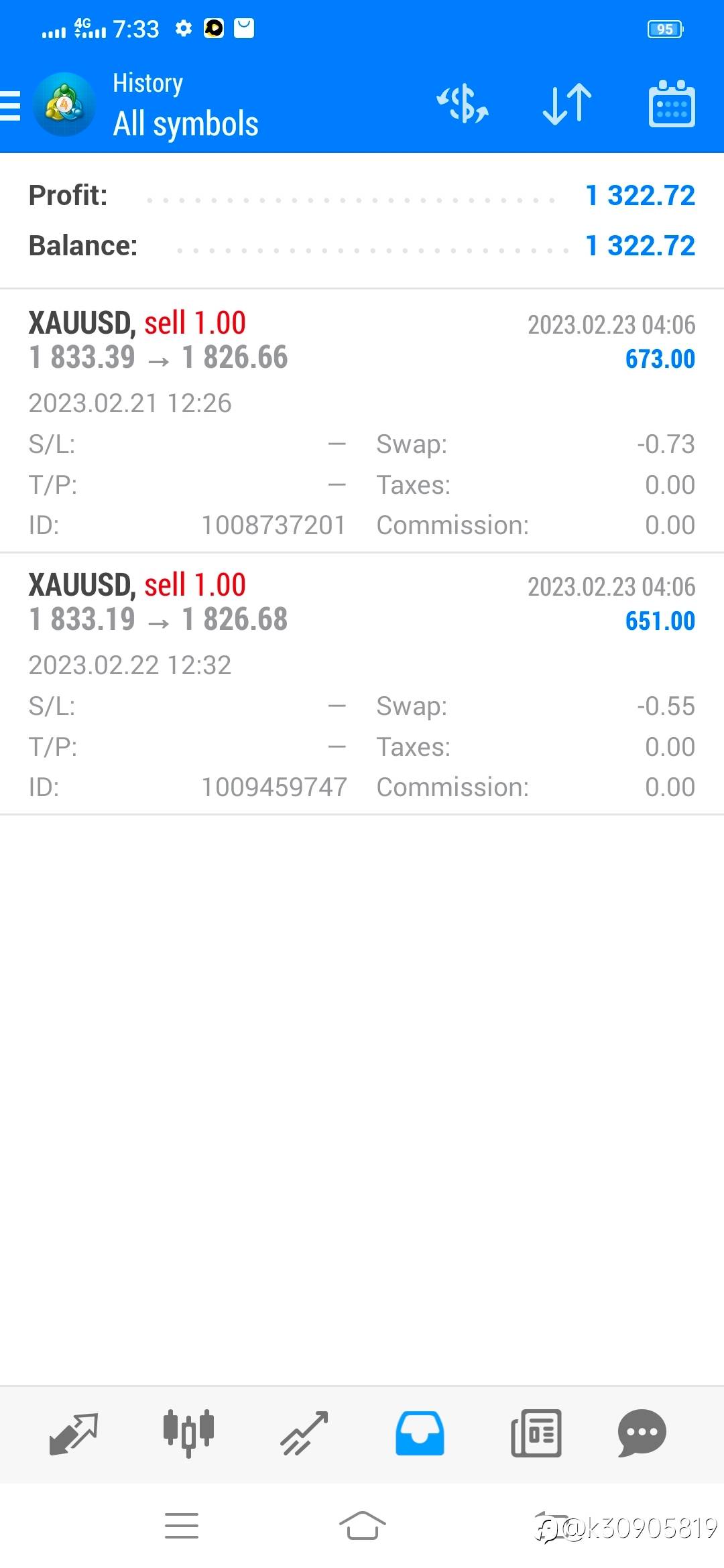
Task: Tap the sort arrows icon
Action: (x=567, y=105)
